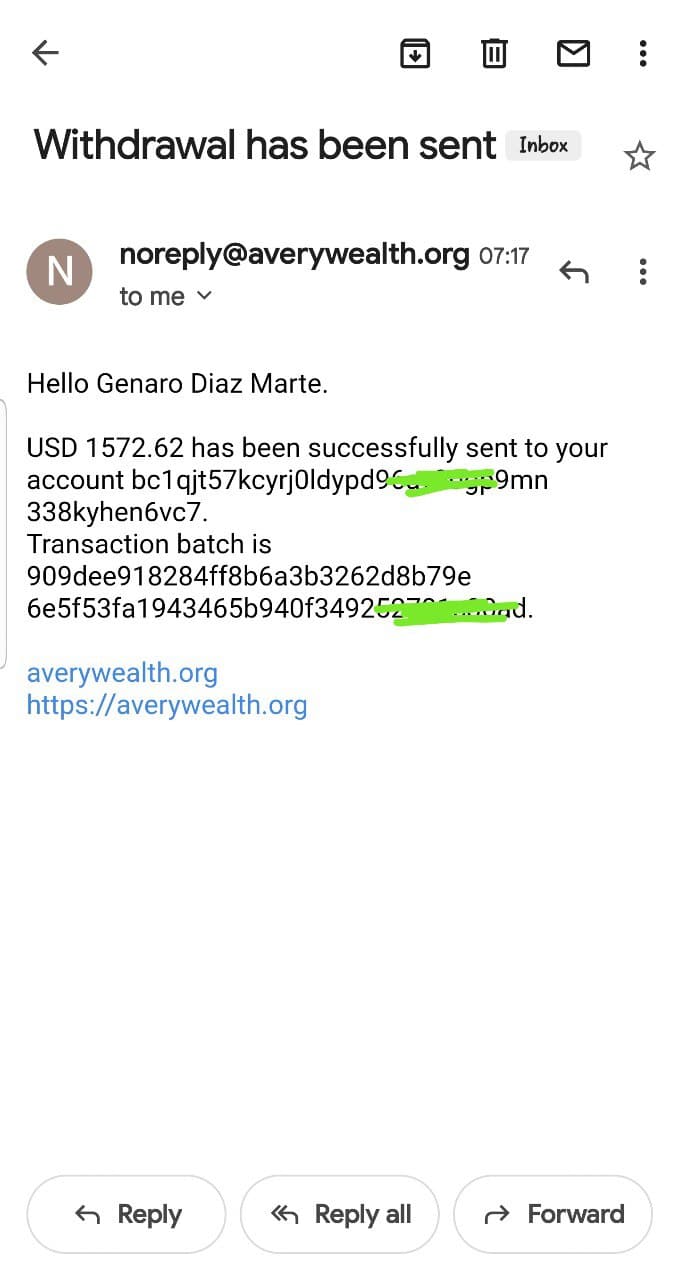
Task: Choose Reply all
Action: pos(340,1214)
